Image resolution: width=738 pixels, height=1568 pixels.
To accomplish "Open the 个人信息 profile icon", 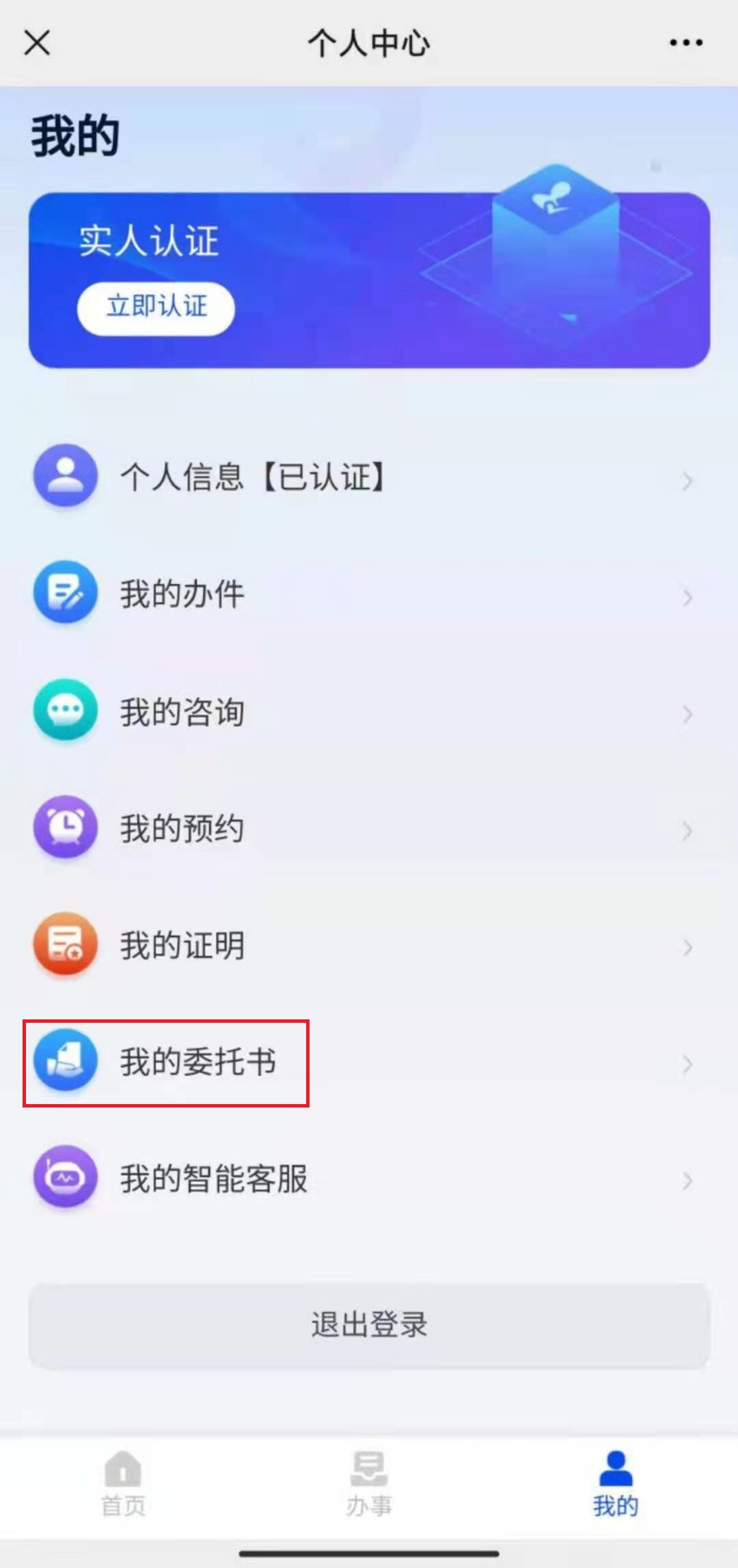I will coord(65,476).
